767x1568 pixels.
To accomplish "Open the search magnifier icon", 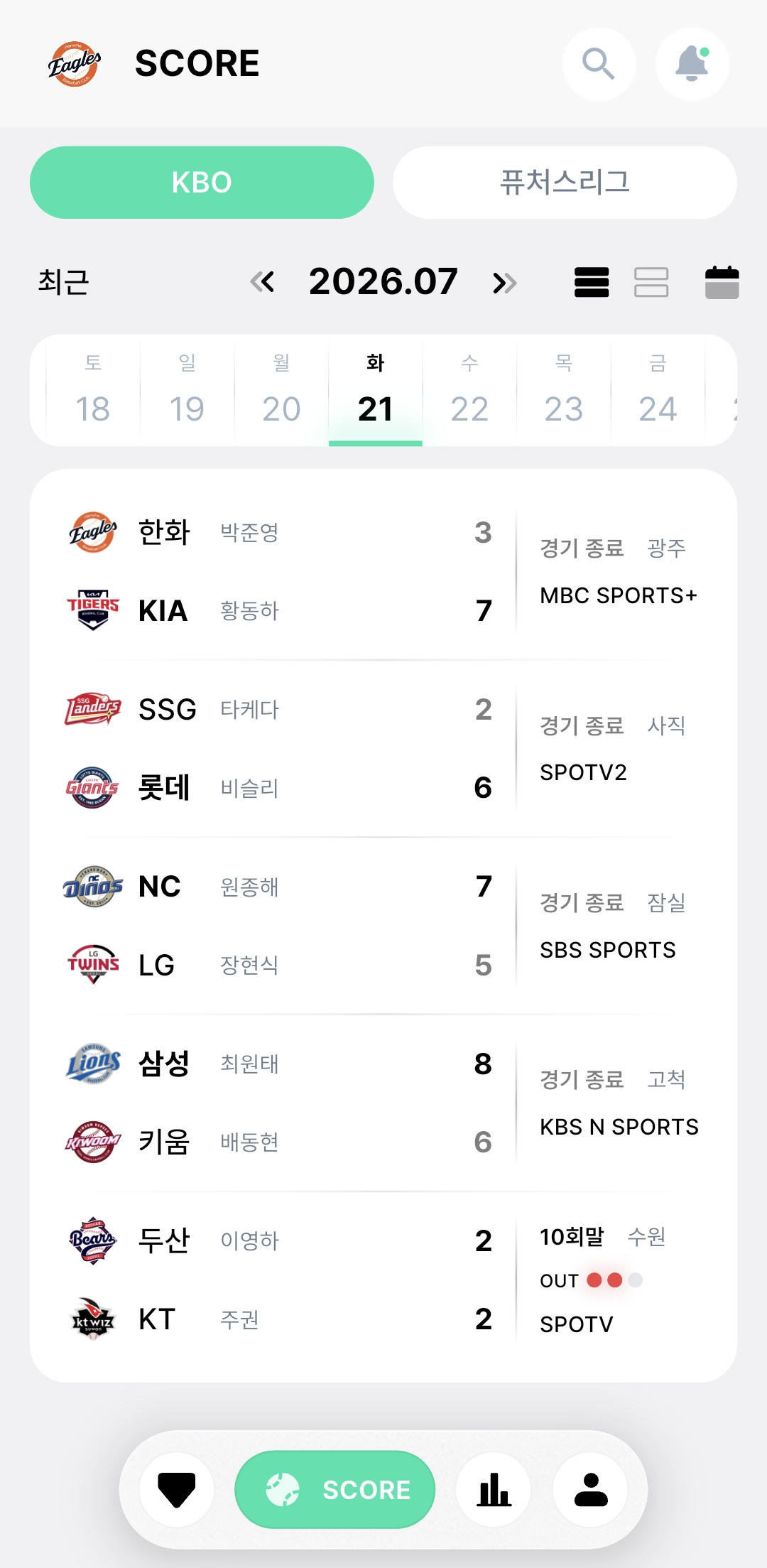I will click(x=599, y=64).
